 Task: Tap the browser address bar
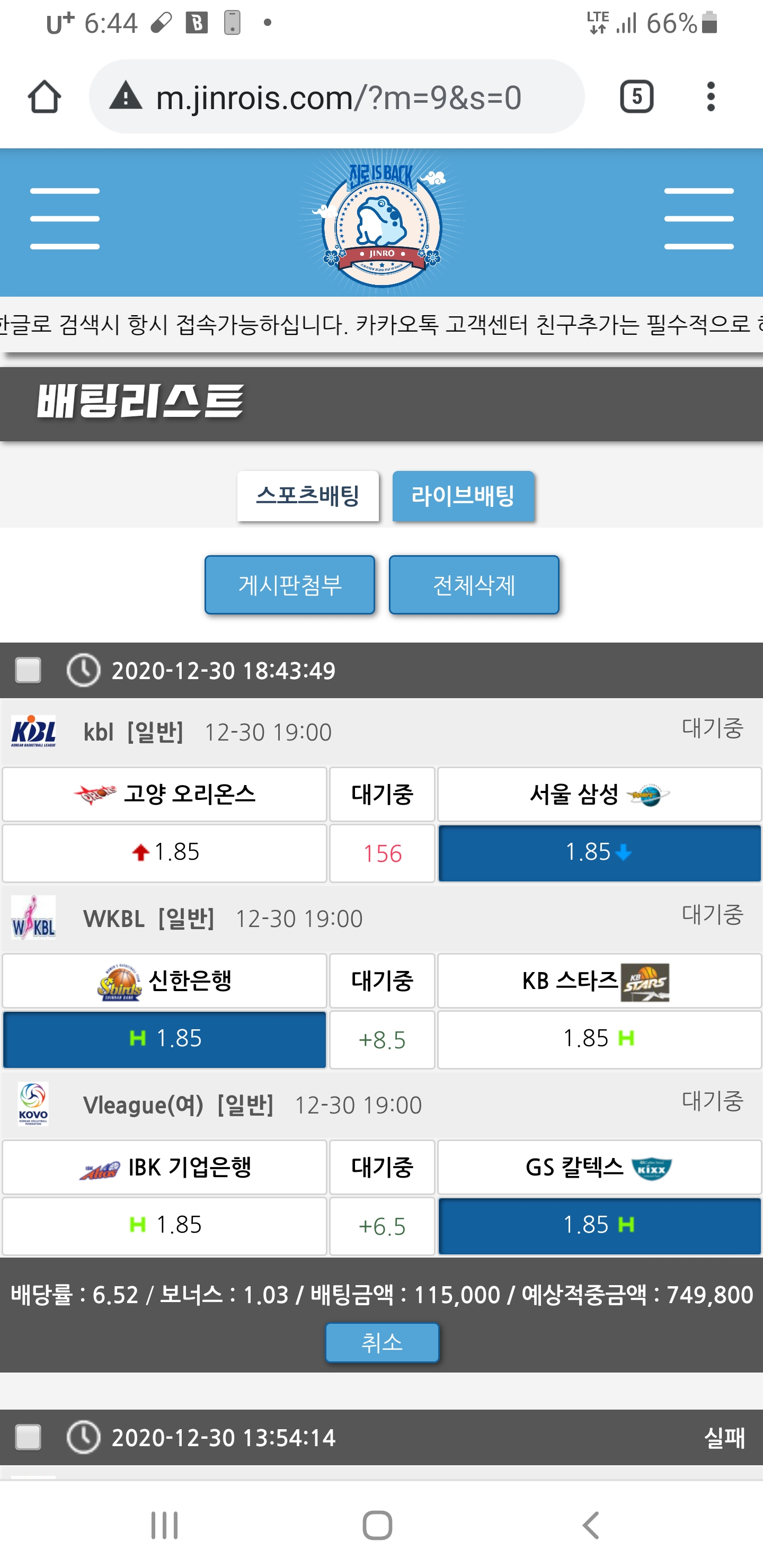[x=338, y=97]
